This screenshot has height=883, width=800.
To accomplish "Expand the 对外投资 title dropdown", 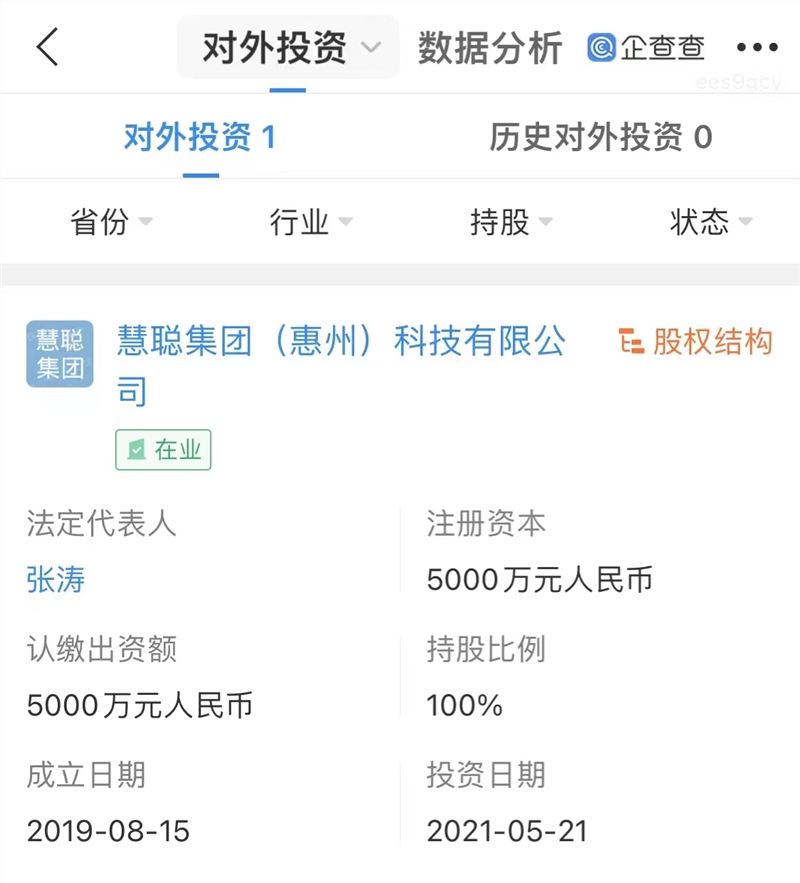I will [x=288, y=47].
